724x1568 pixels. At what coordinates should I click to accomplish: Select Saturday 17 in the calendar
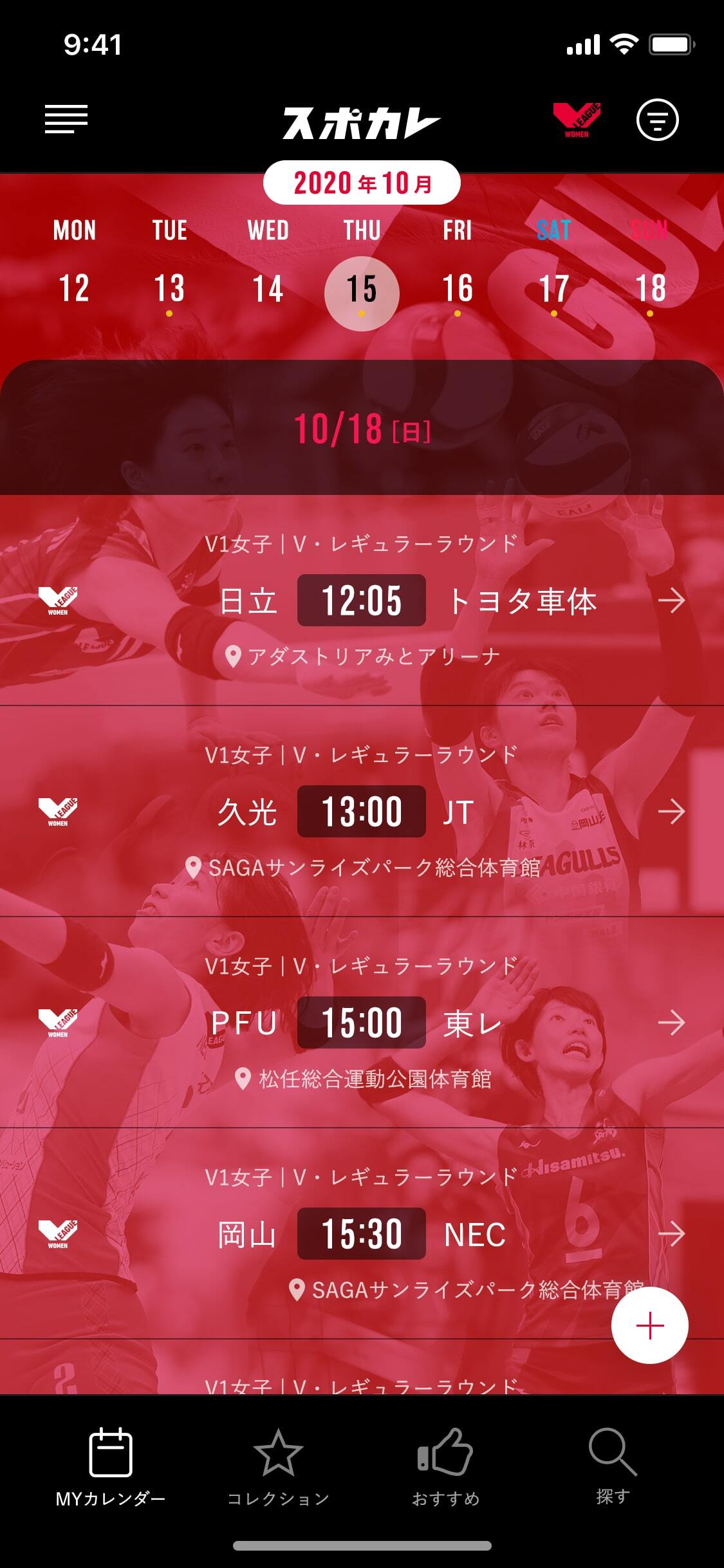point(554,288)
